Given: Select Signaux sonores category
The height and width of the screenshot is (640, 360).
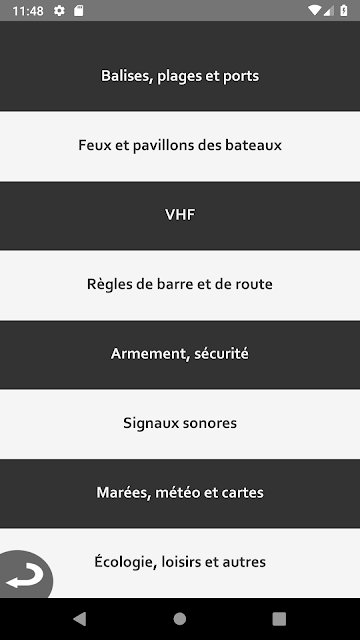Looking at the screenshot, I should [180, 423].
